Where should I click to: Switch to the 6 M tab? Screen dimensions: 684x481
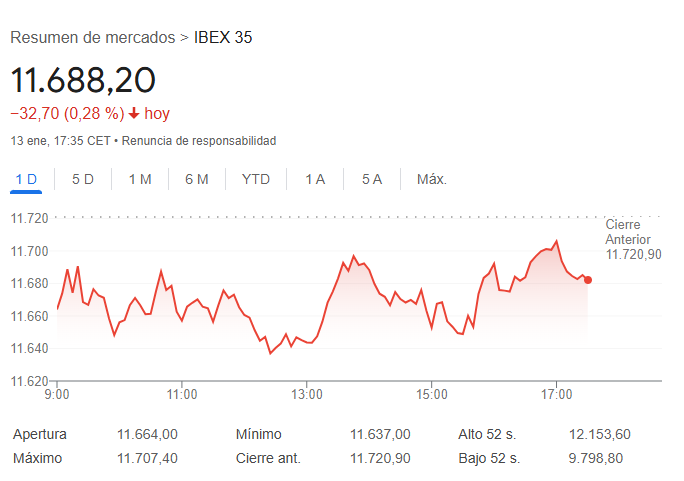[197, 179]
